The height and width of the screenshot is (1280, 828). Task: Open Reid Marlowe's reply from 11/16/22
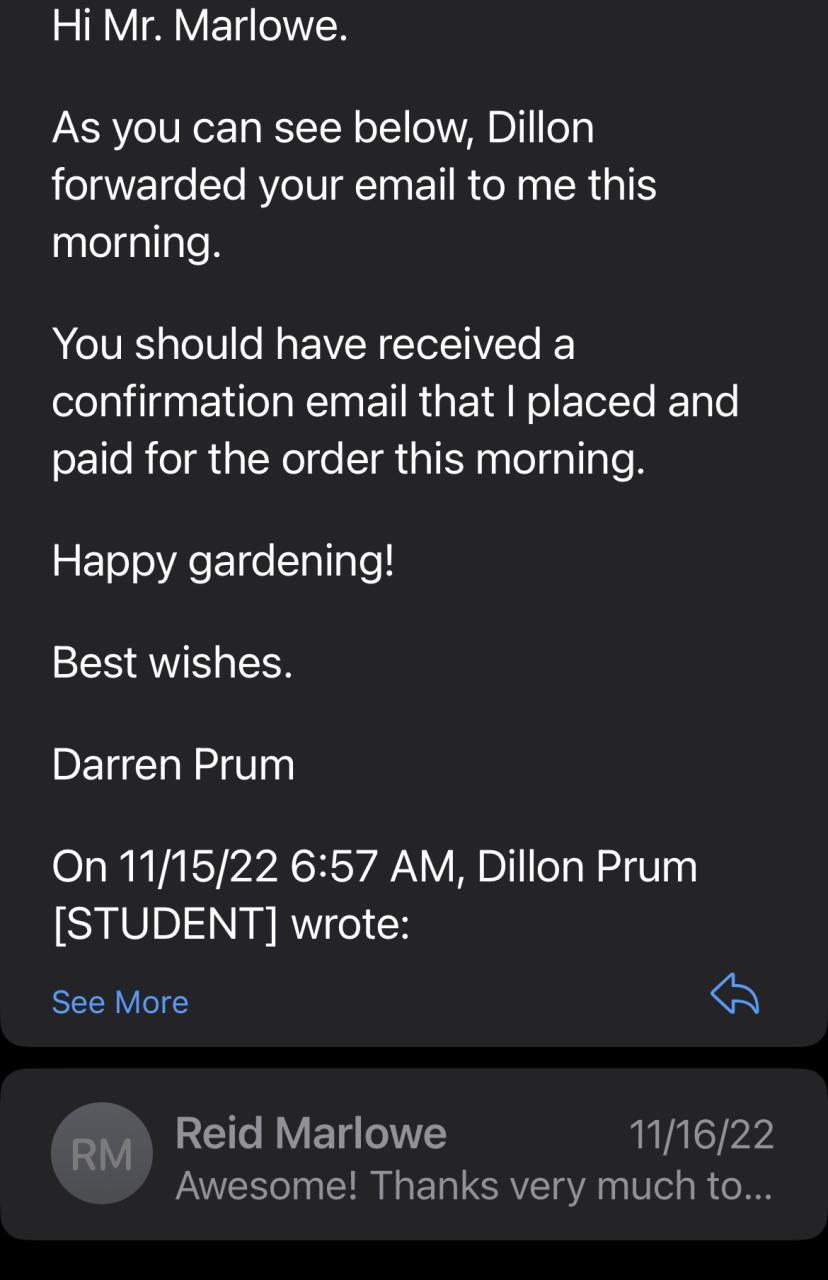414,1155
